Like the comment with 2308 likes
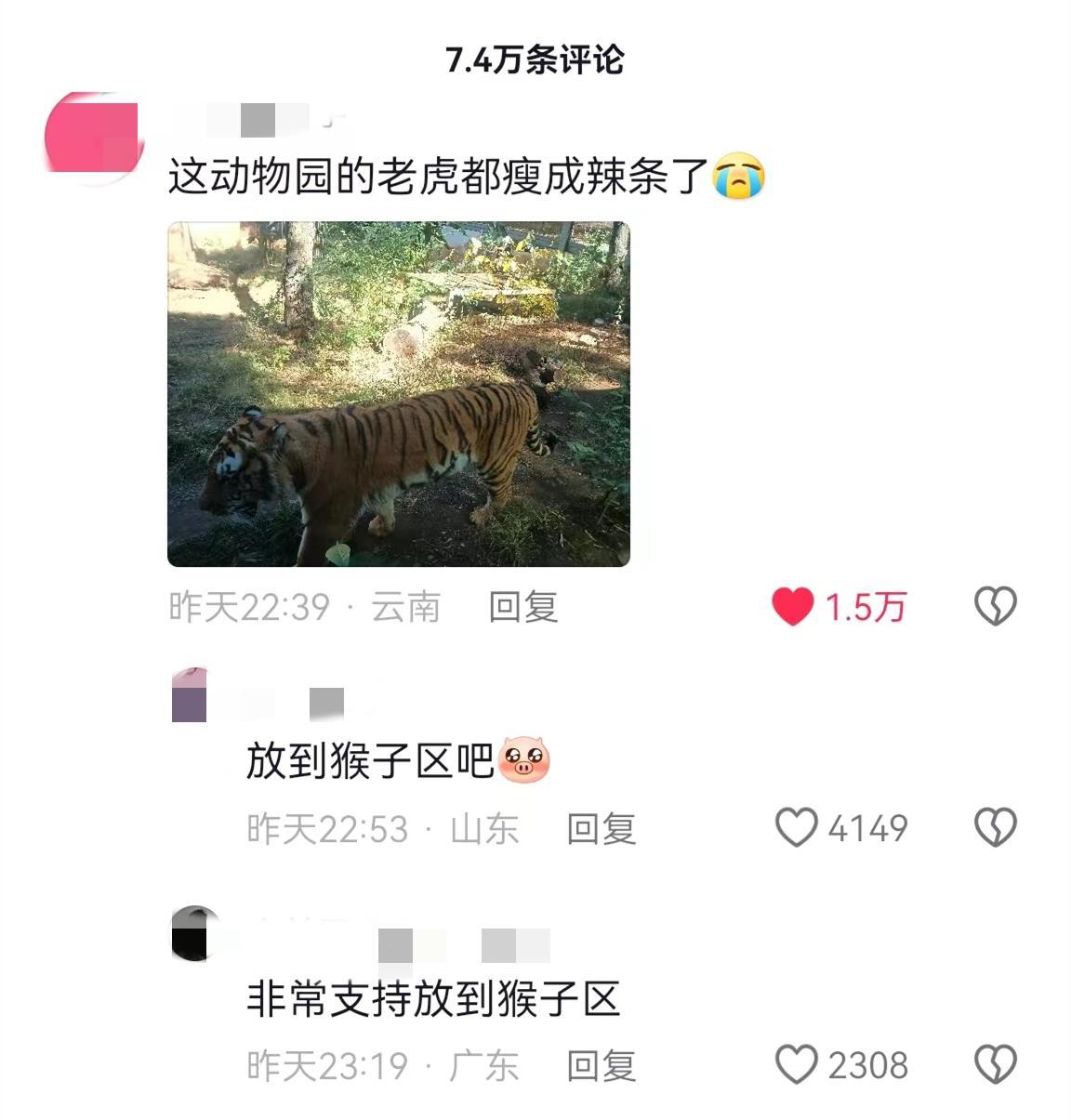The image size is (1071, 1120). pyautogui.click(x=797, y=1065)
